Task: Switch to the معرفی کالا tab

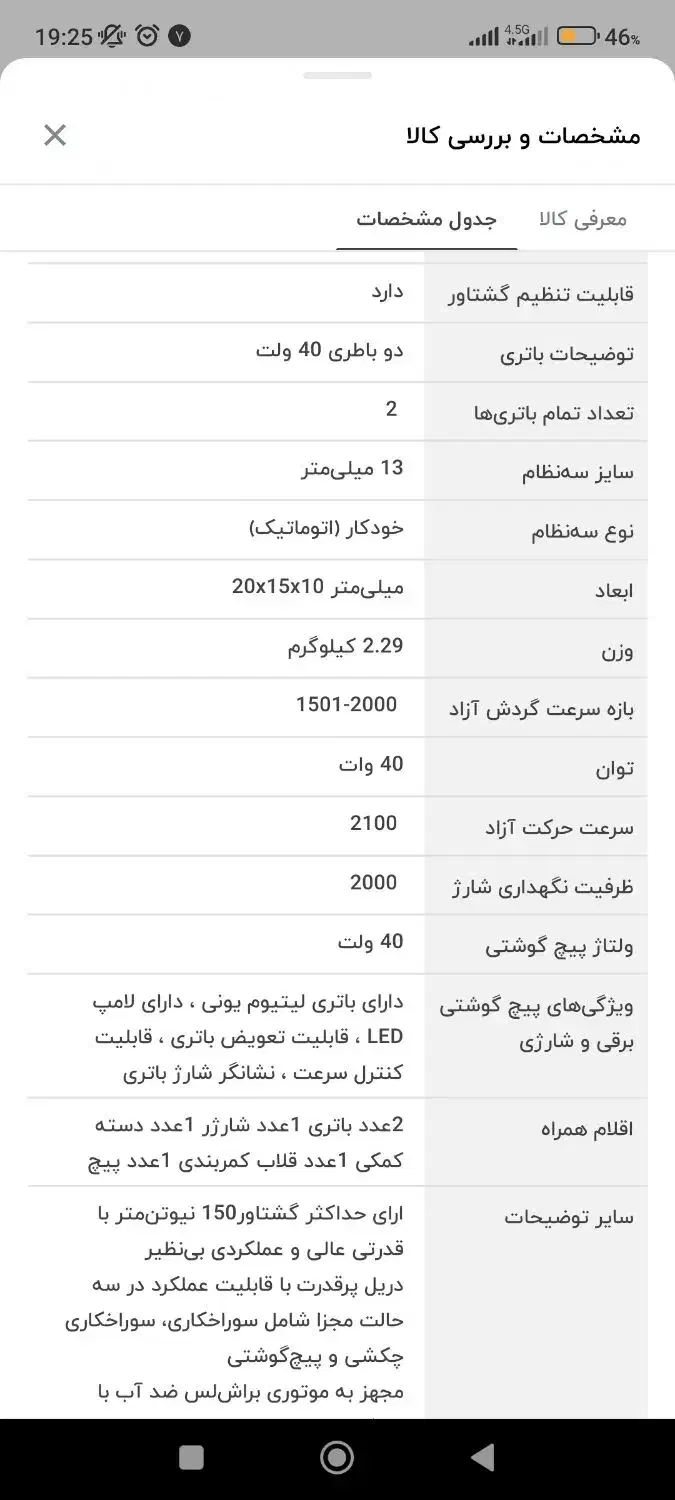Action: pos(583,218)
